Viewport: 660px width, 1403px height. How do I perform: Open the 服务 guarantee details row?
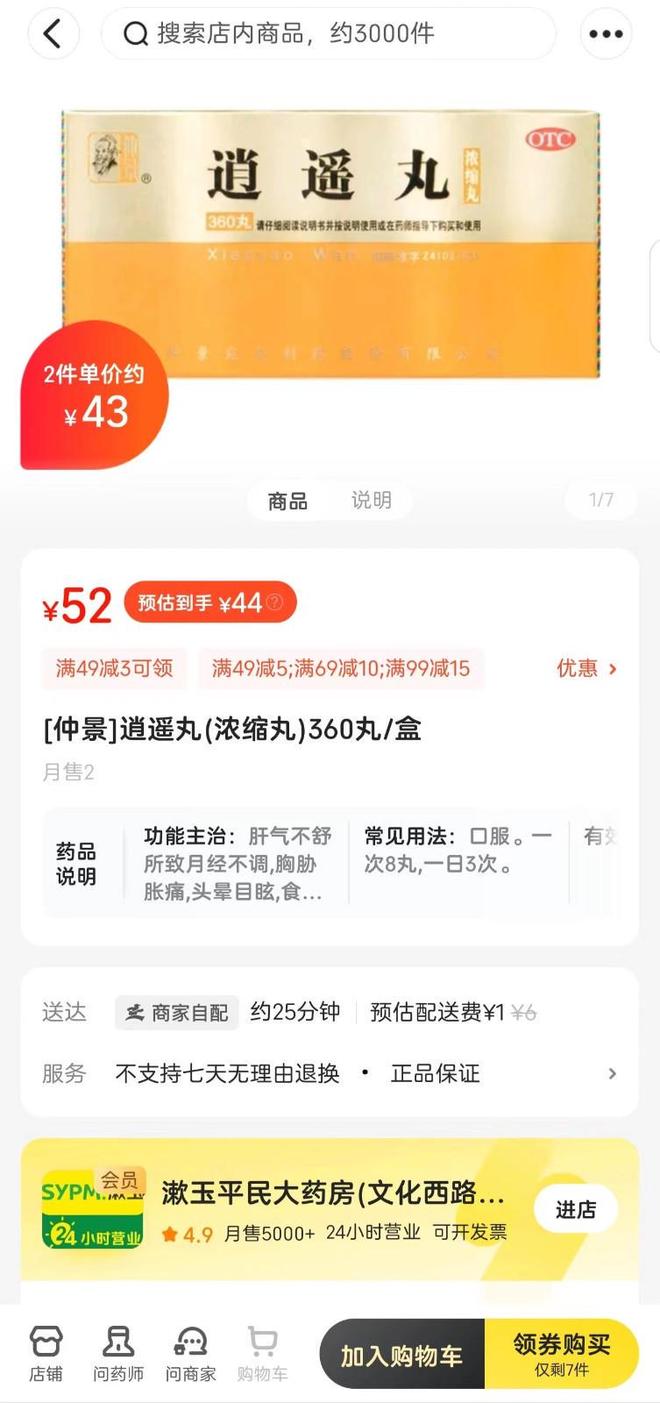tap(330, 1074)
